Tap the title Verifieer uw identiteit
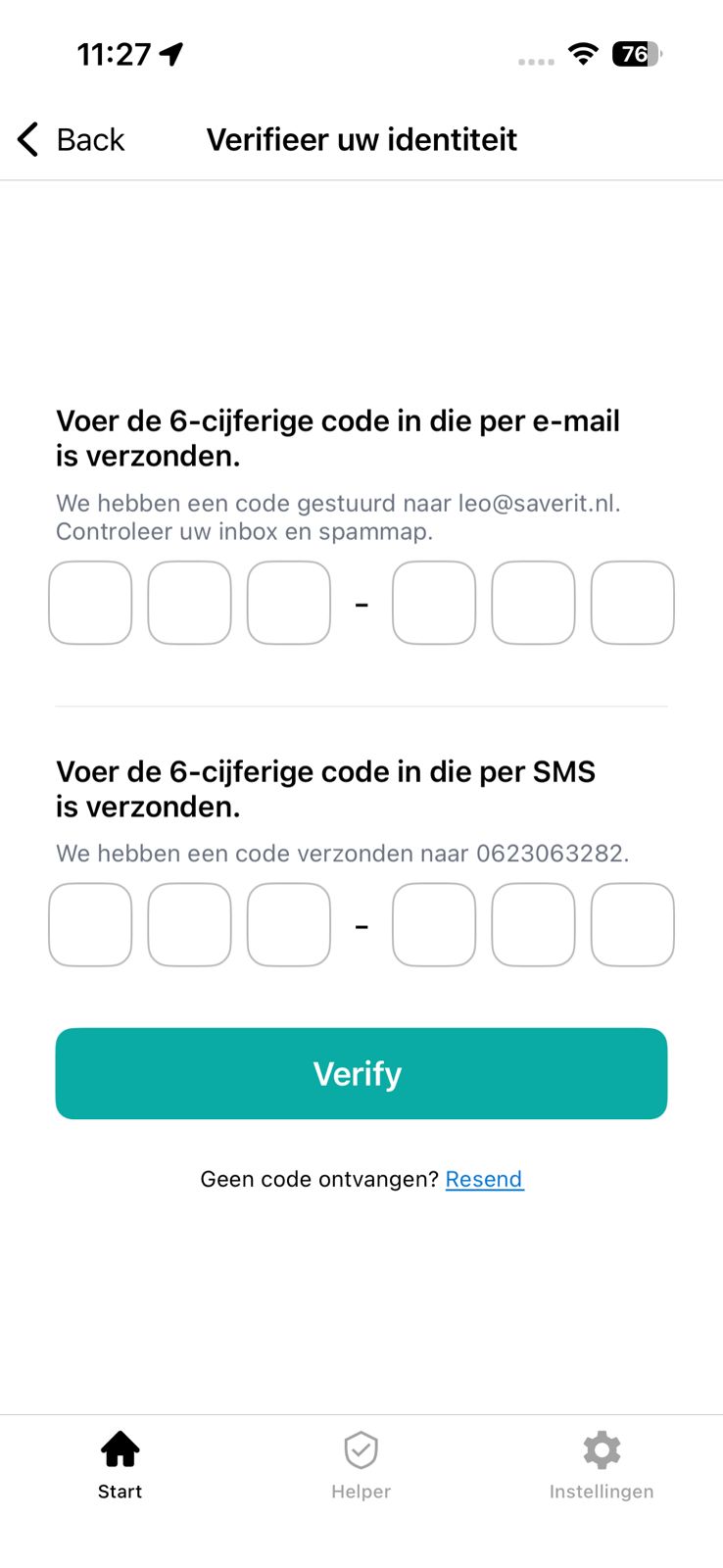The height and width of the screenshot is (1568, 723). click(x=361, y=139)
